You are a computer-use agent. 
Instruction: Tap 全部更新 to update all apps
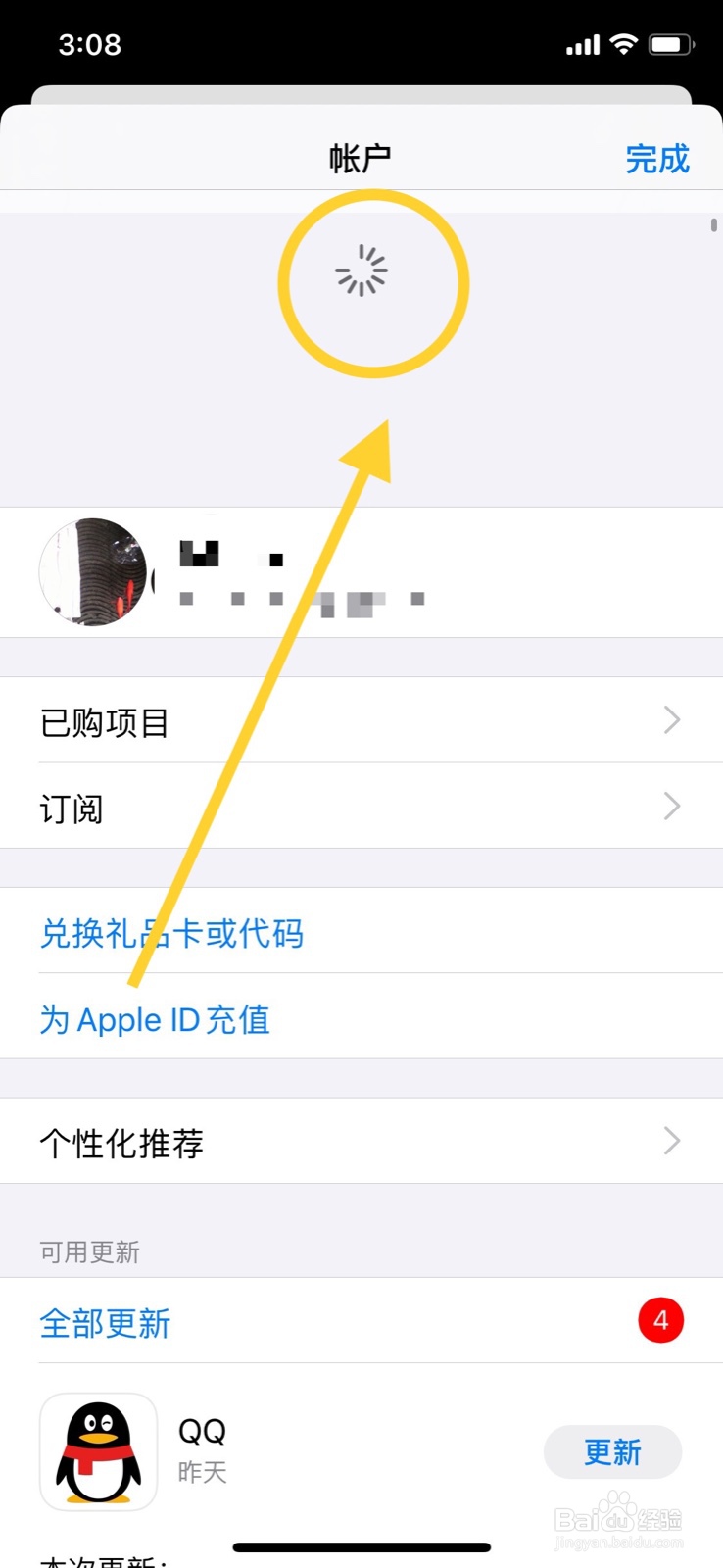pyautogui.click(x=105, y=1323)
